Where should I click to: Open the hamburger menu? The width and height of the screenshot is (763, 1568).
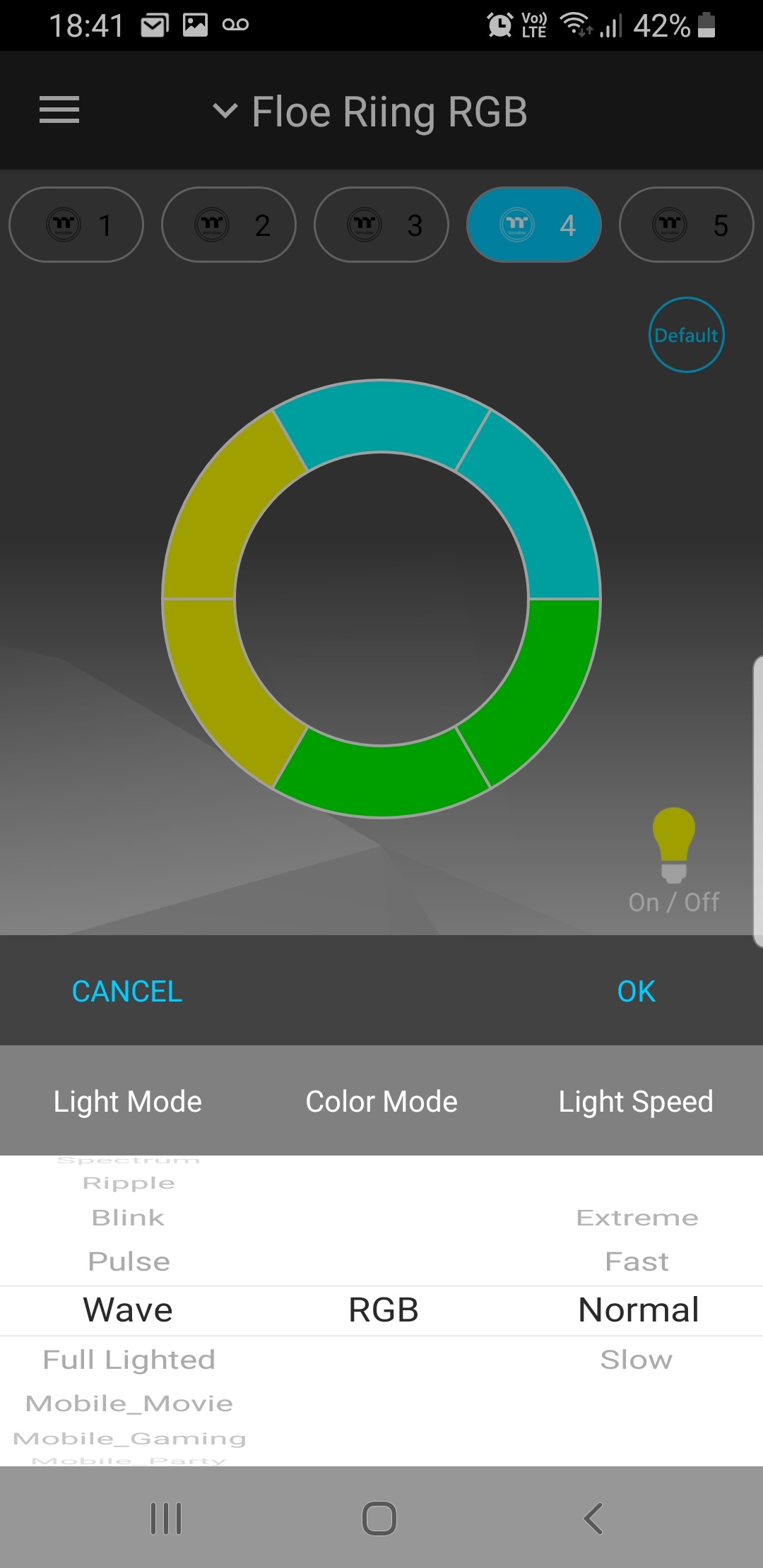coord(59,110)
